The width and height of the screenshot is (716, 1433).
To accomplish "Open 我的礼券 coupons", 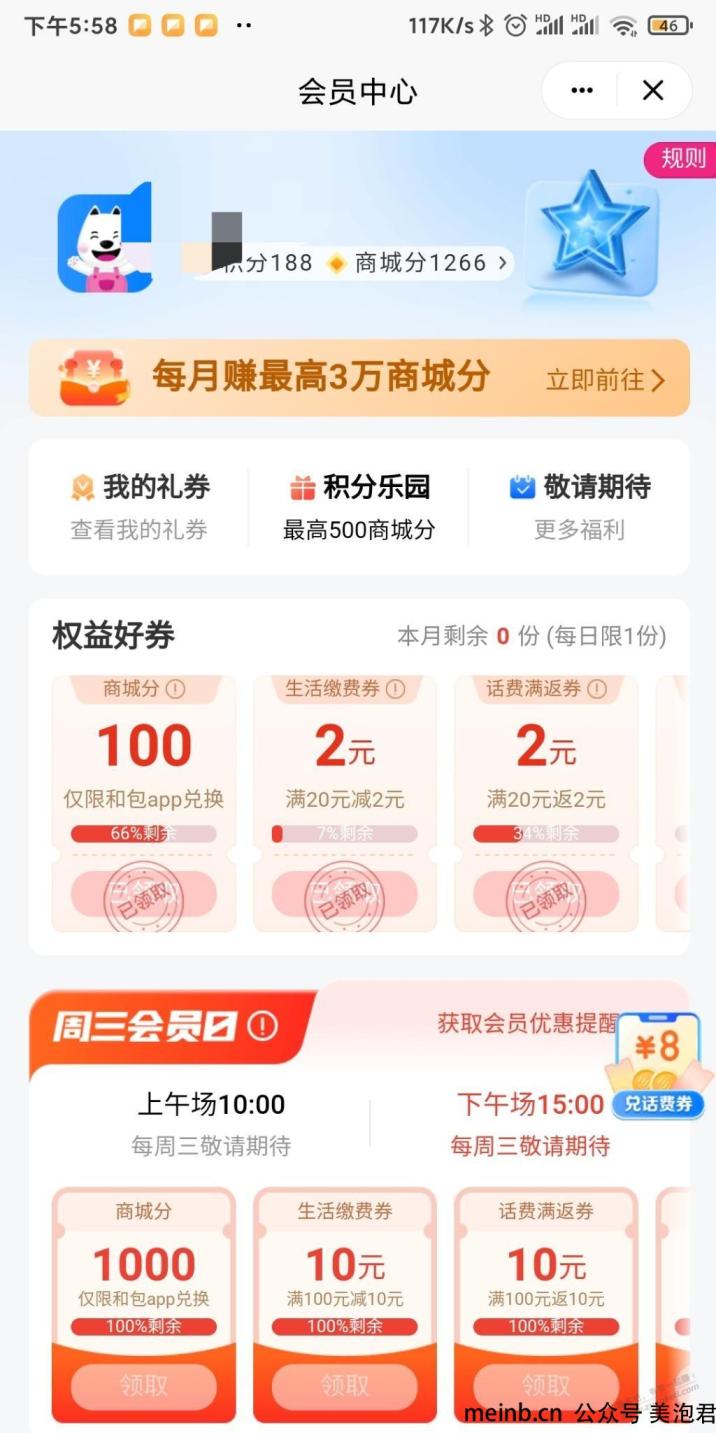I will coord(139,506).
